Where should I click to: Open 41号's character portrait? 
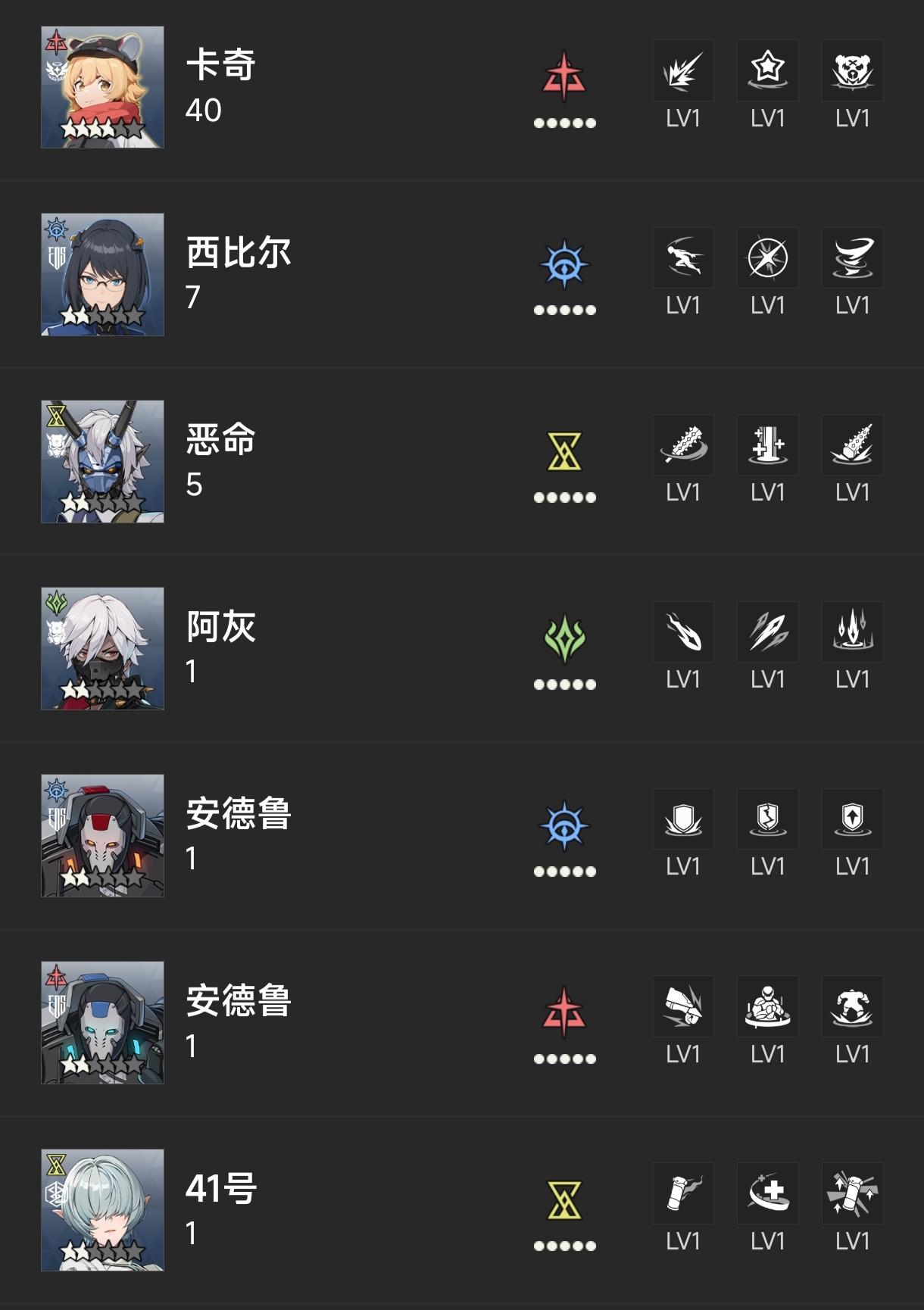pyautogui.click(x=101, y=1209)
